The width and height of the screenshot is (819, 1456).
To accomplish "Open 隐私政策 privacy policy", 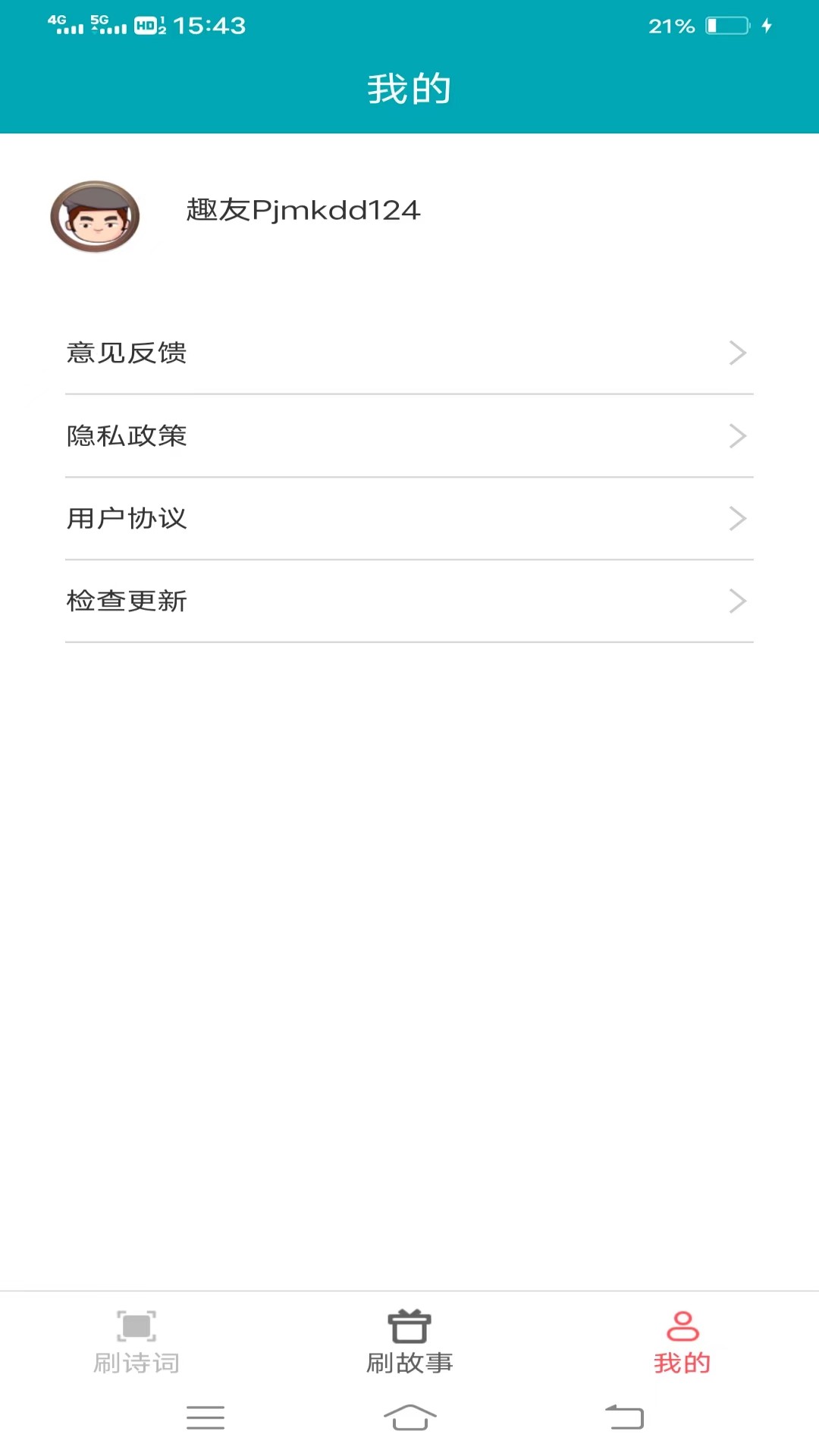I will pyautogui.click(x=409, y=436).
